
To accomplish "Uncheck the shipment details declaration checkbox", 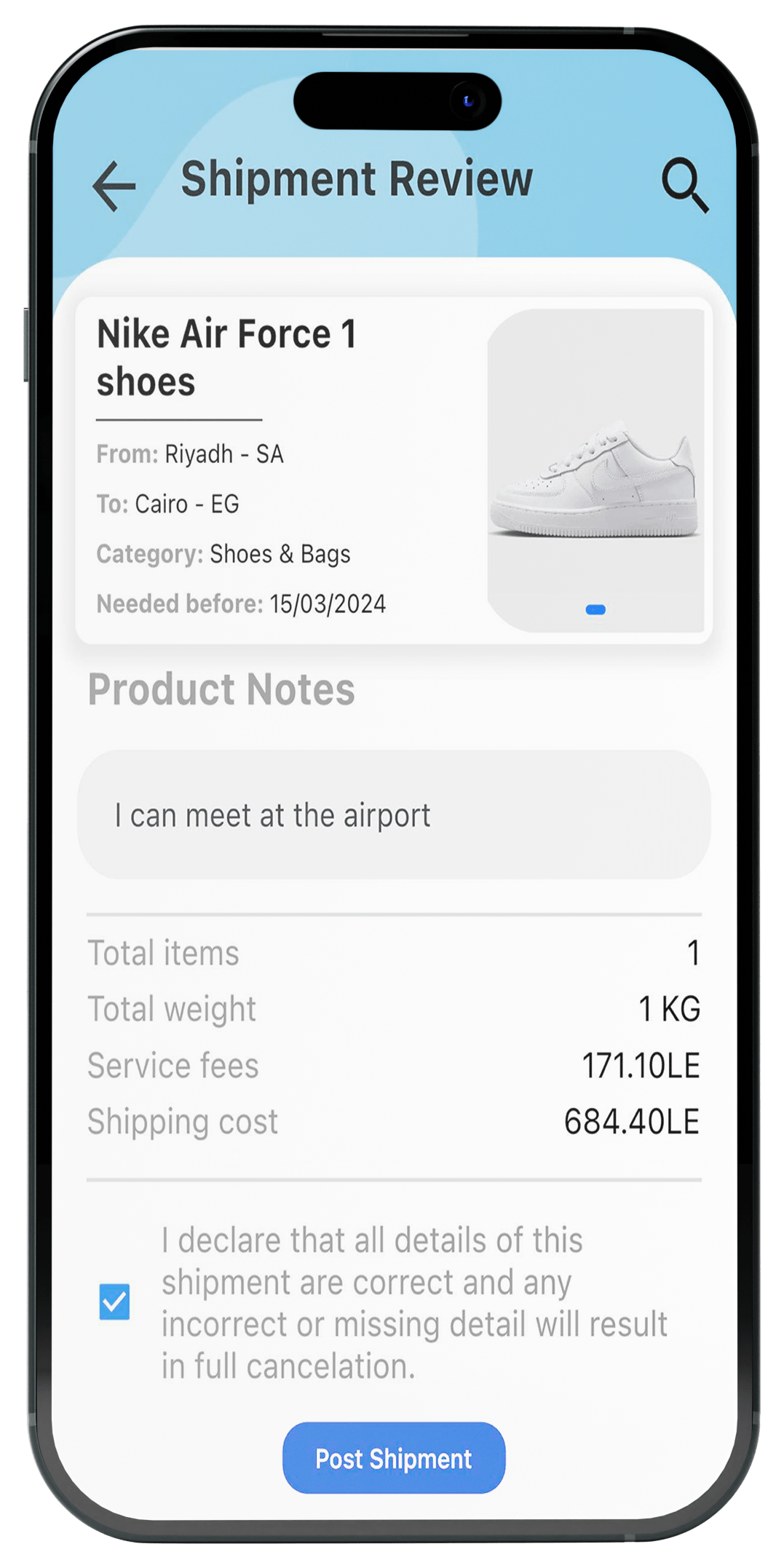I will 115,1302.
